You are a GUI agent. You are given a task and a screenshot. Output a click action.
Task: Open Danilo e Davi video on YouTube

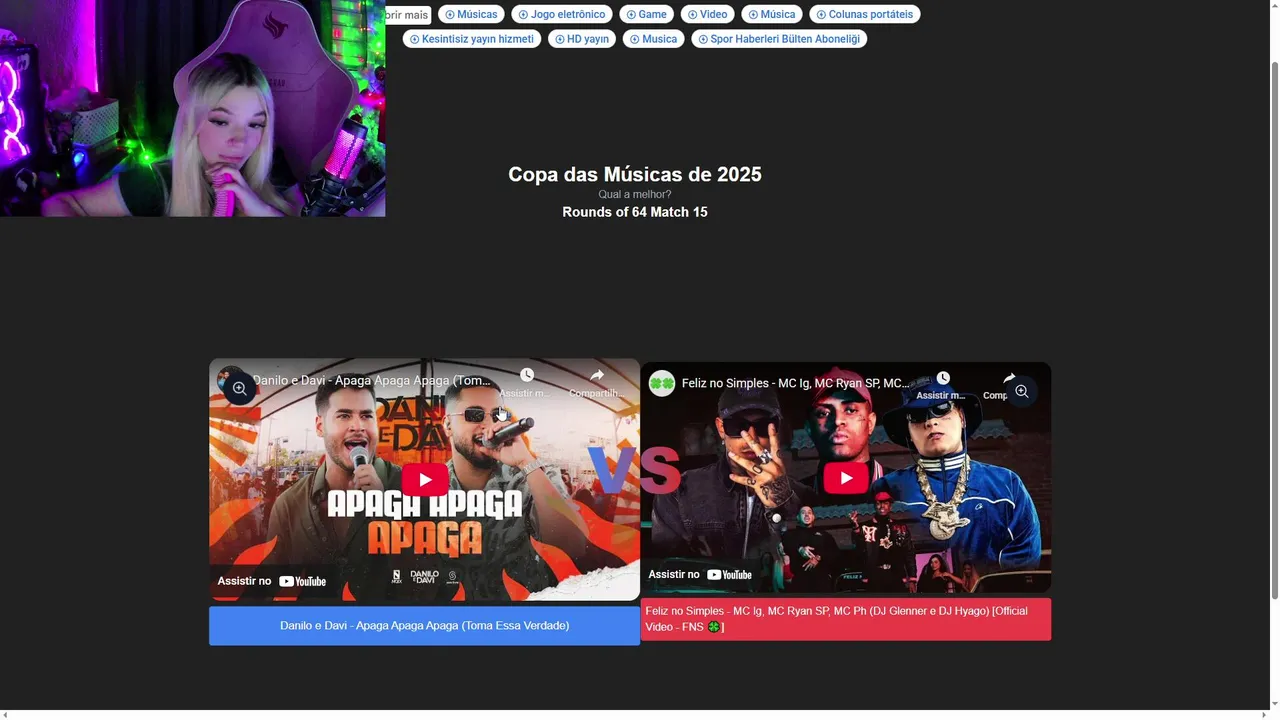point(272,581)
